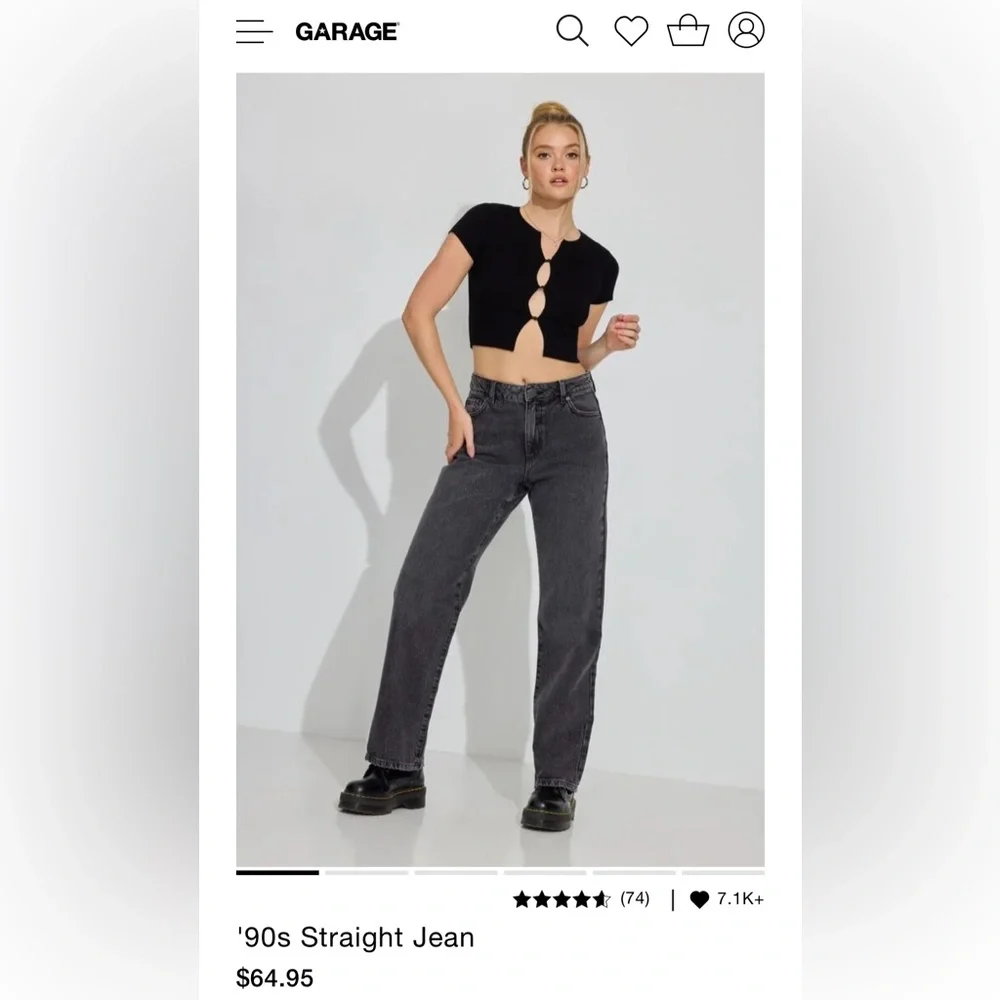Open the shopping bag
Screen dimensions: 1000x1000
tap(688, 31)
